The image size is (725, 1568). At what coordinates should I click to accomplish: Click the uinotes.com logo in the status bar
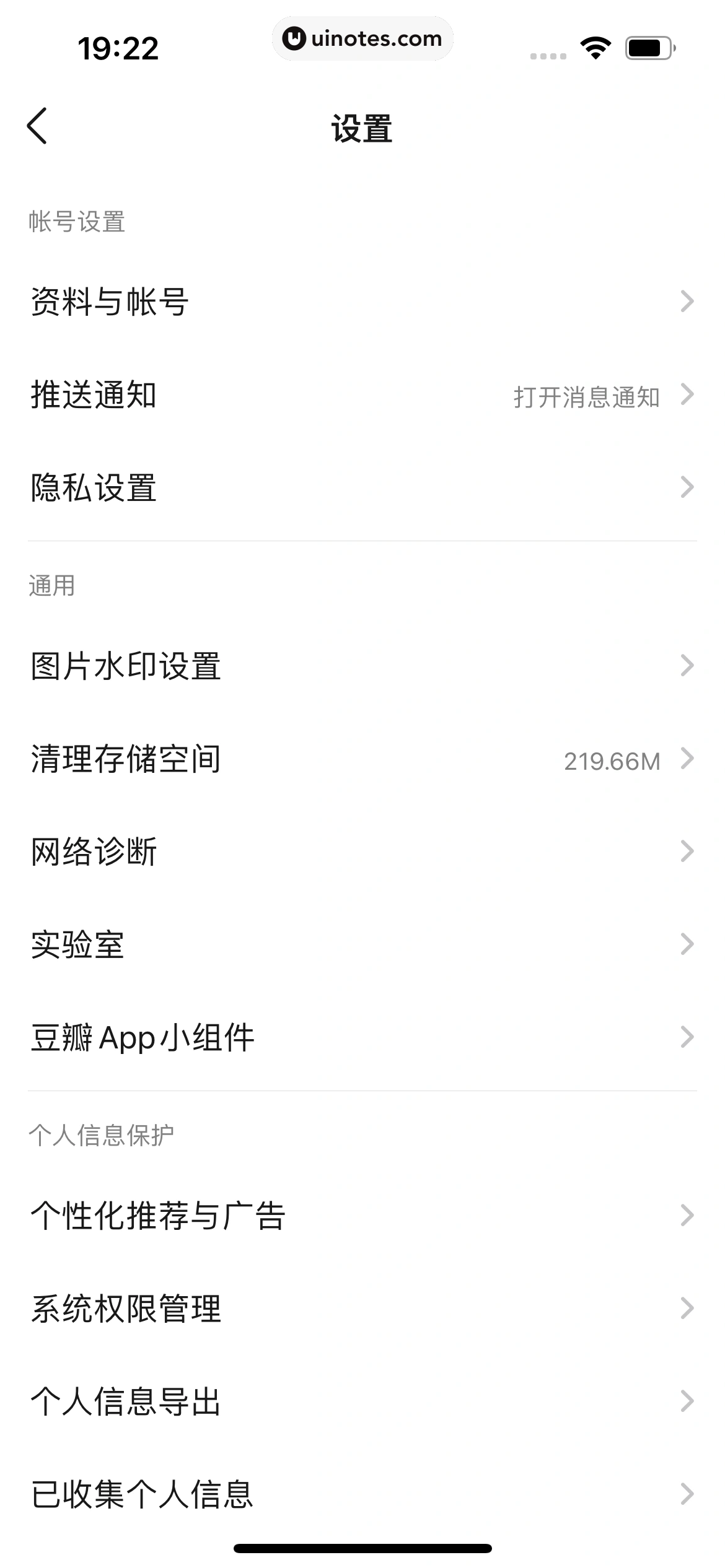coord(362,38)
